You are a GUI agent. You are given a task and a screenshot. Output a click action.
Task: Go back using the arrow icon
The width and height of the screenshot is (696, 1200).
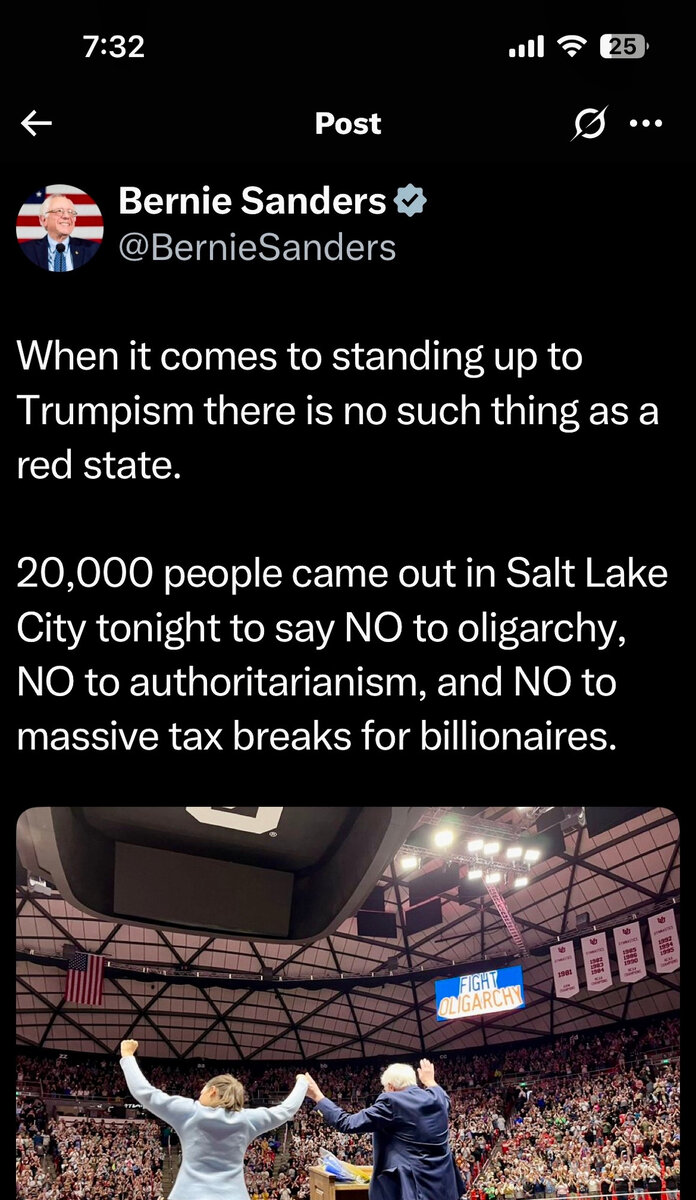(x=37, y=123)
